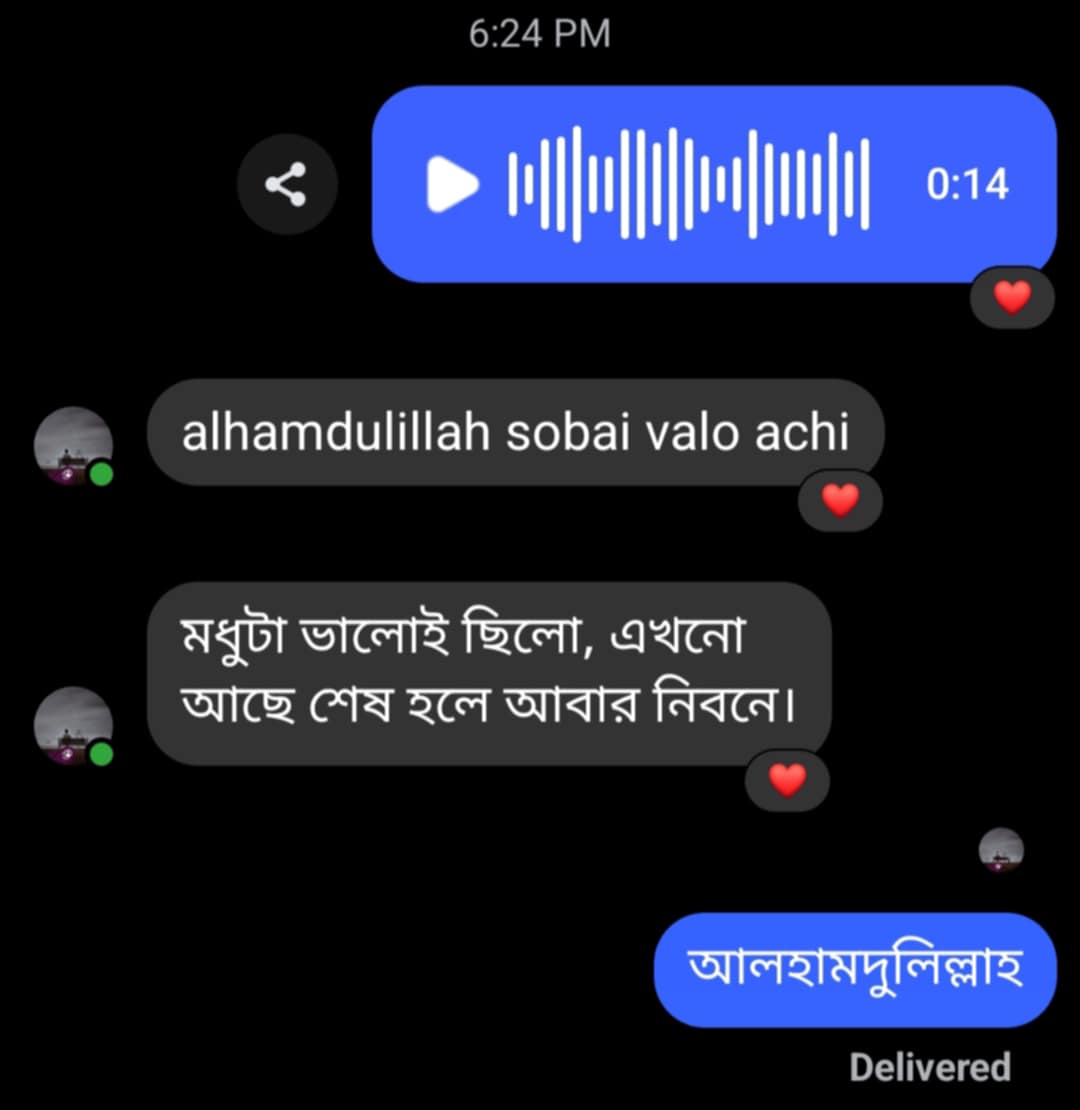Open heart reaction on "alhamdulillah sobai valo achi"
Screen dimensions: 1080x1110
839,500
